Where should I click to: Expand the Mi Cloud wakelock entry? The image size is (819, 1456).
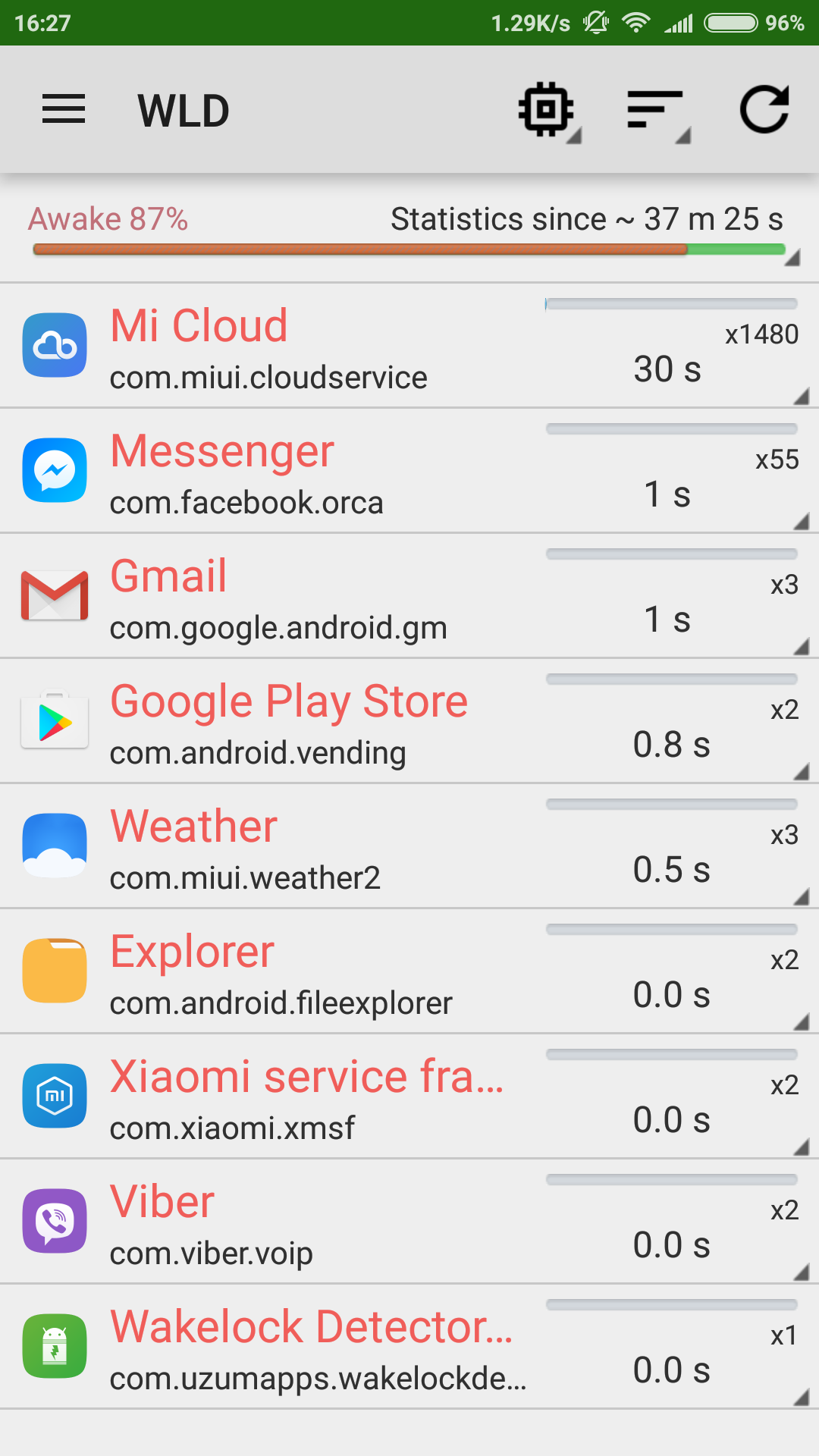(x=409, y=346)
